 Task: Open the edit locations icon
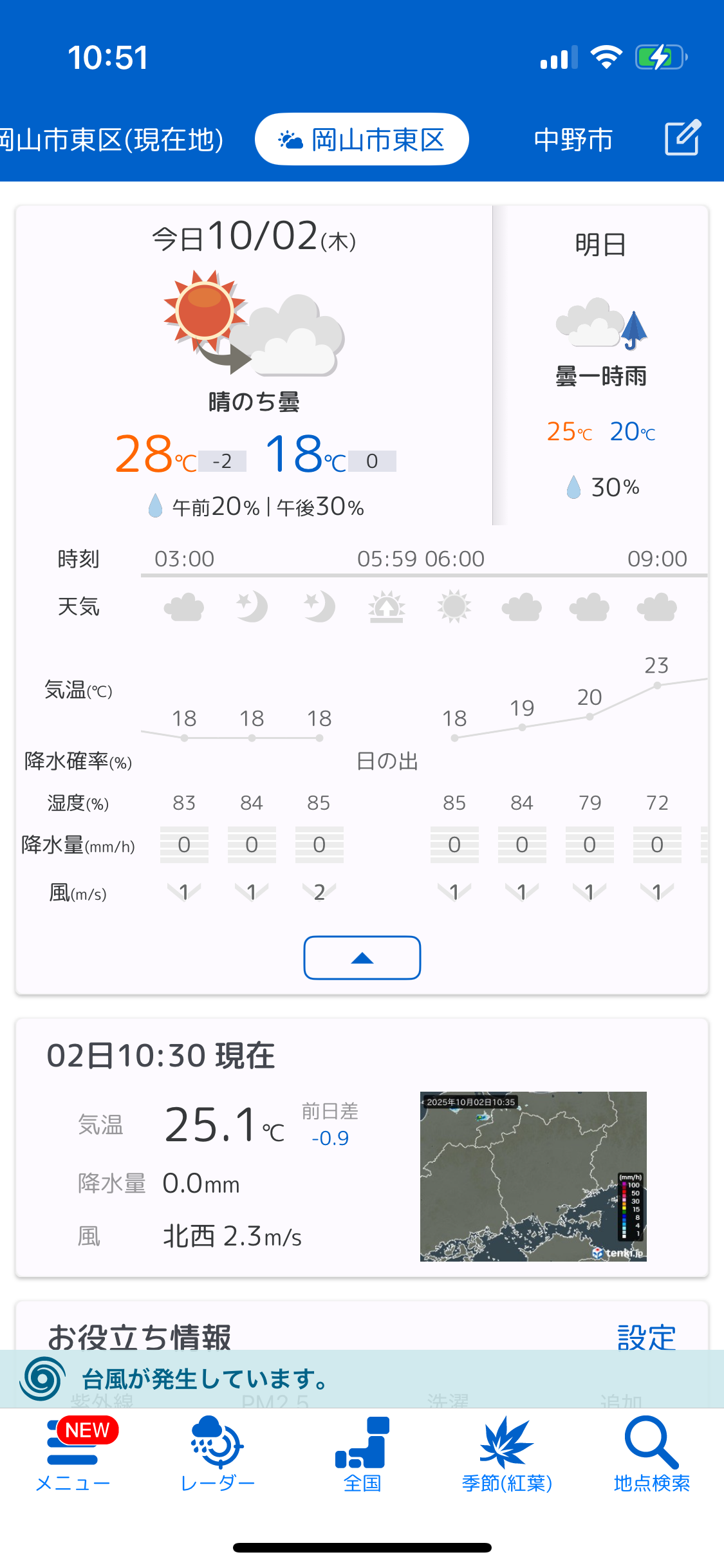tap(682, 138)
